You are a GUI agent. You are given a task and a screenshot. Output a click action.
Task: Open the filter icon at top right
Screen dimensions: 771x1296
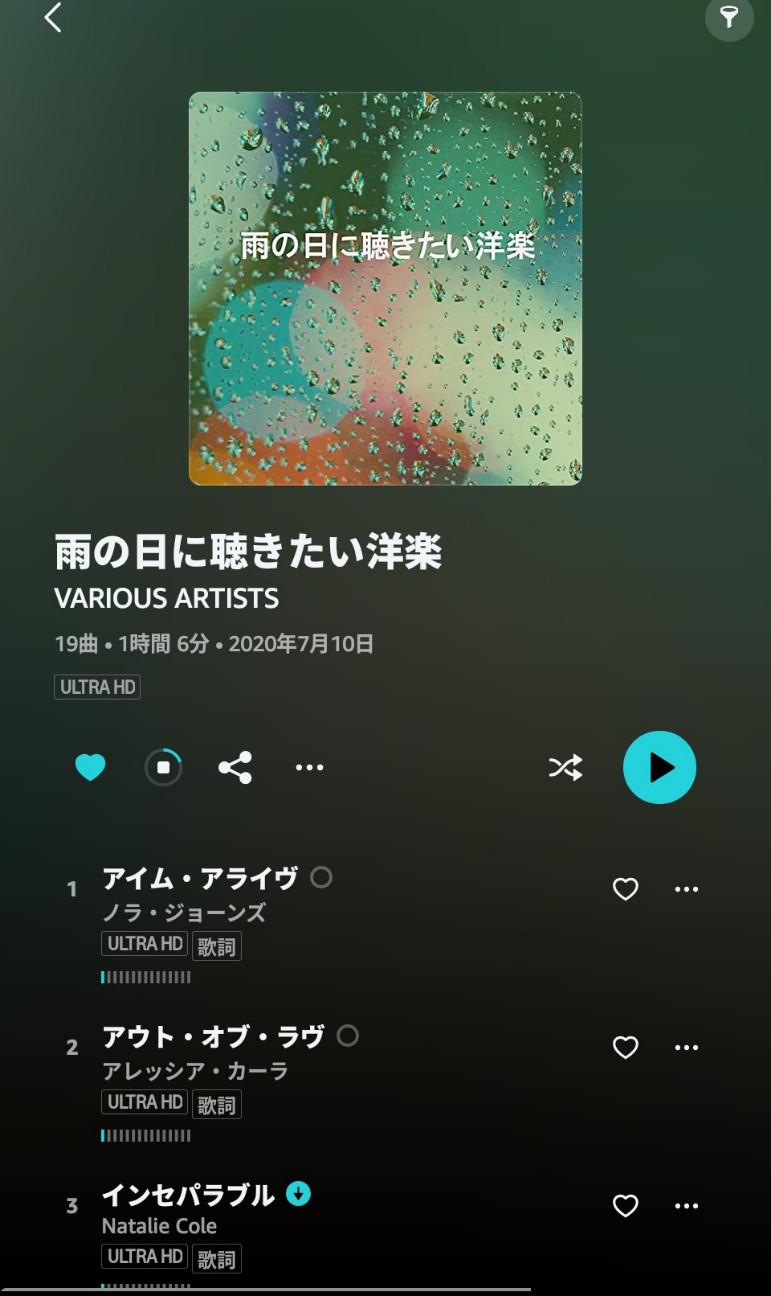729,17
